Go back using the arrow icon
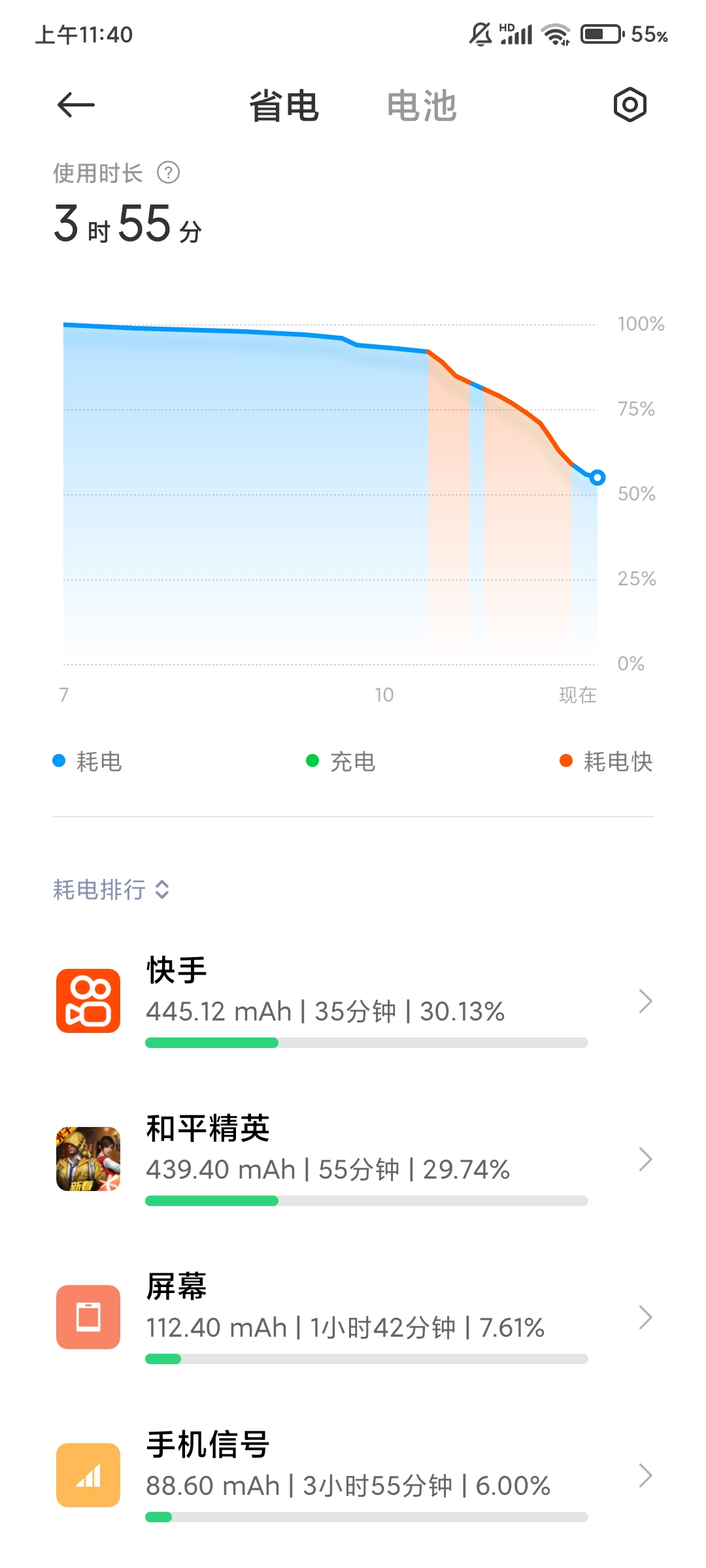Screen dimensions: 706x1568 (x=76, y=105)
